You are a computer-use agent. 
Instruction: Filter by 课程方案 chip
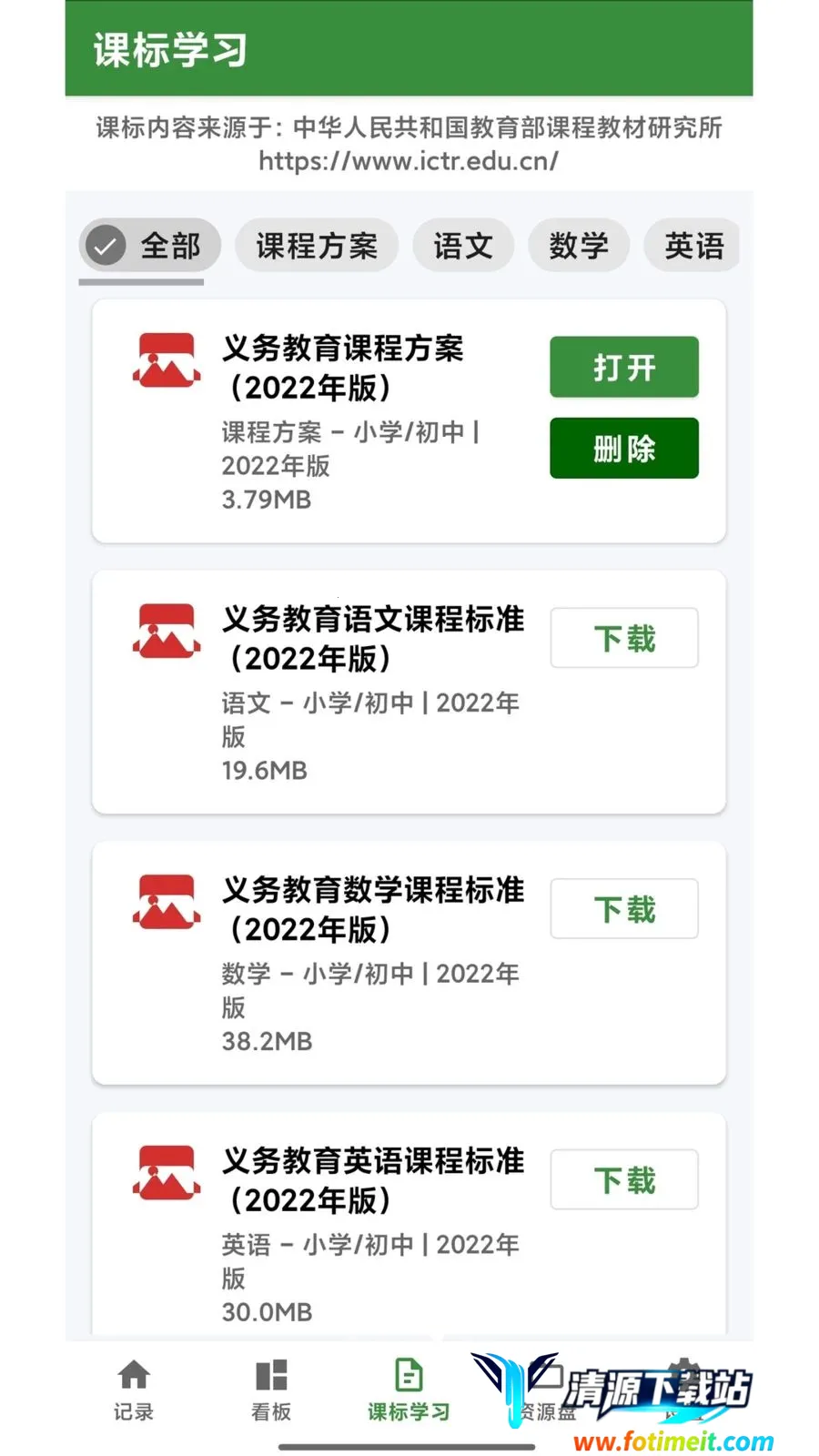[x=317, y=246]
